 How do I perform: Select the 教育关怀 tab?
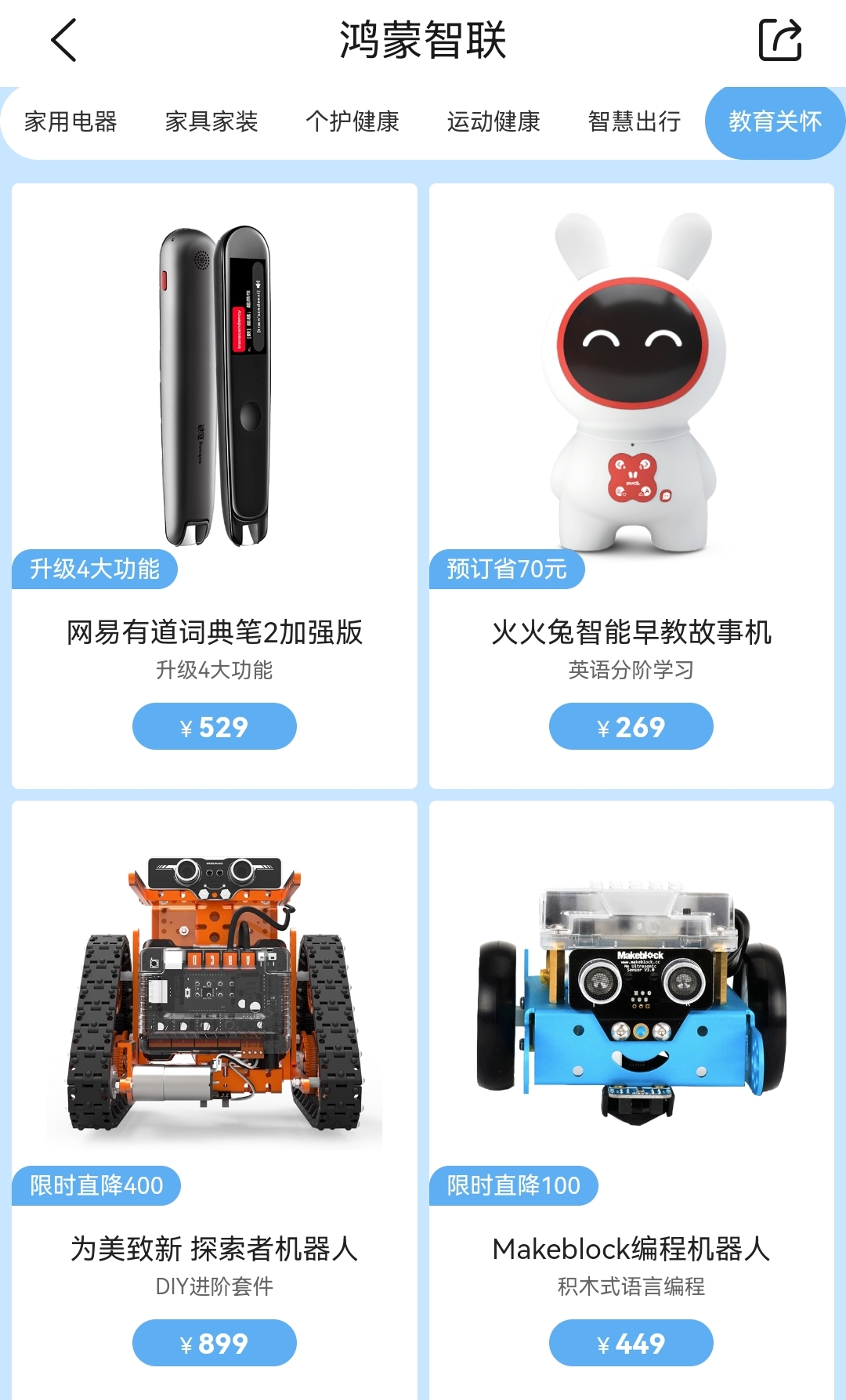pyautogui.click(x=775, y=122)
